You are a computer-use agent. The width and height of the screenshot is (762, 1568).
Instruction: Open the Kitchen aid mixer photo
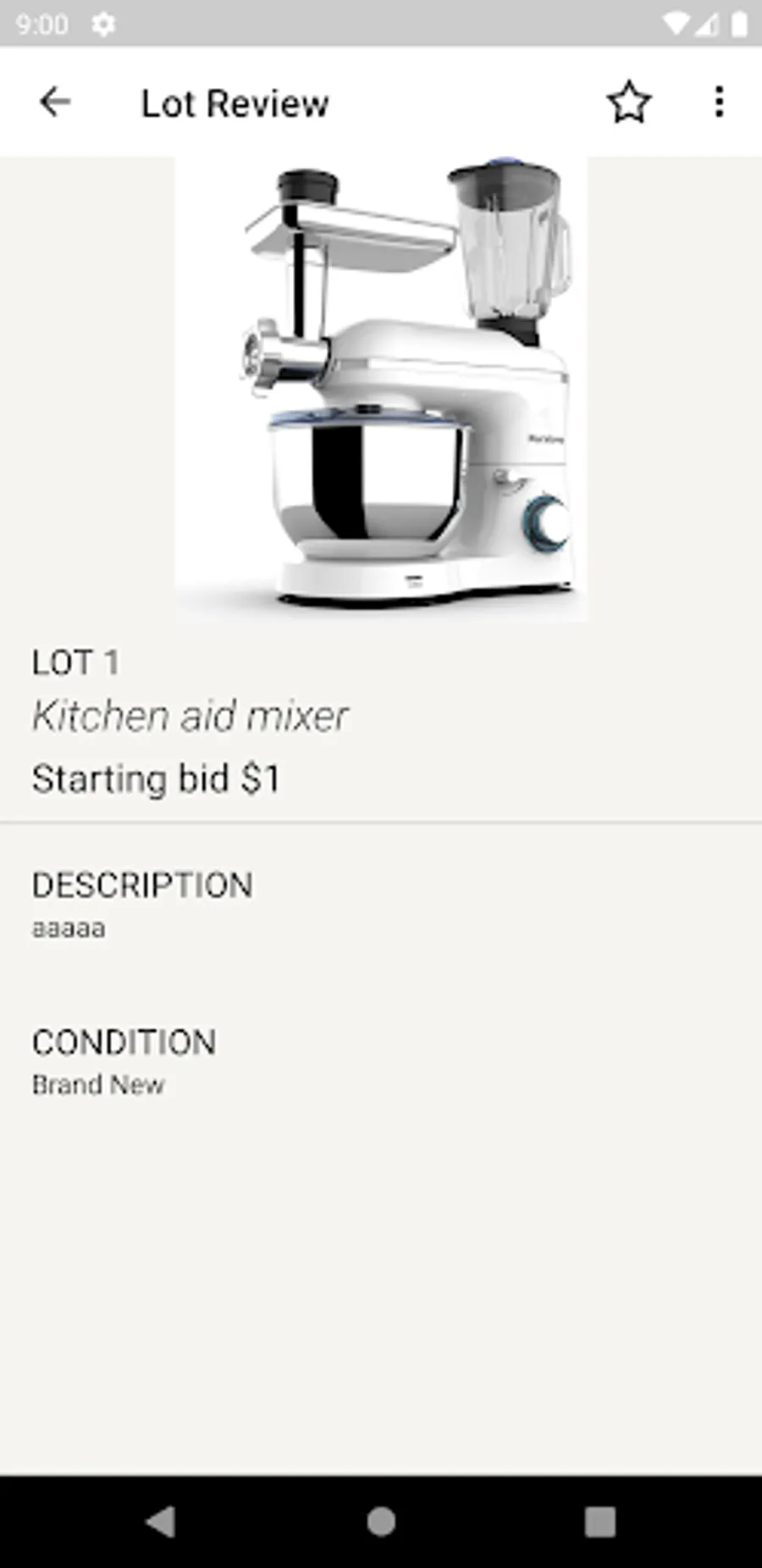point(381,389)
